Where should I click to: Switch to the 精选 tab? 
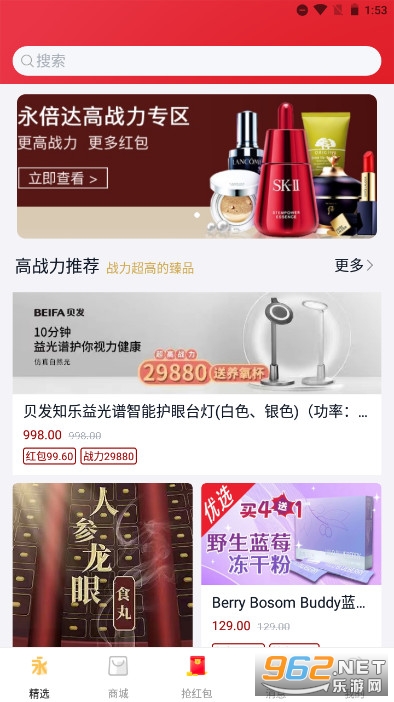[x=39, y=676]
